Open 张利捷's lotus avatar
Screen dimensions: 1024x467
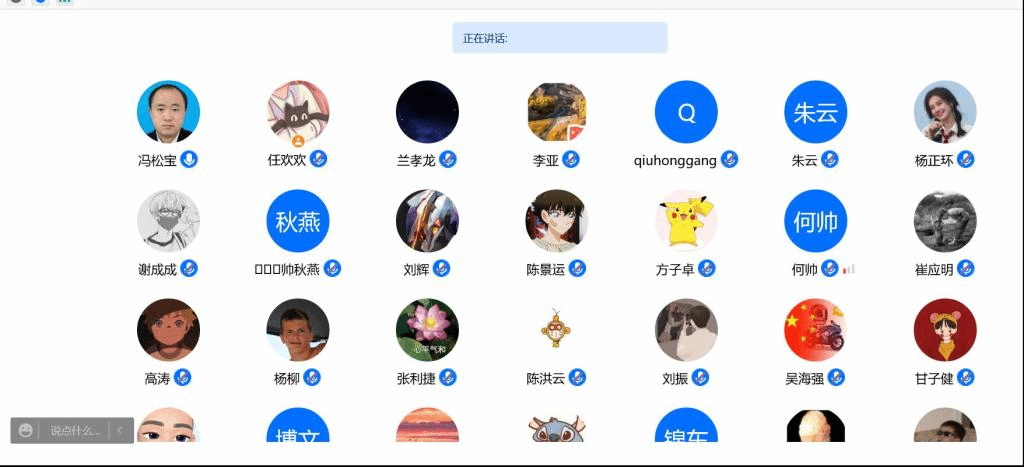(427, 330)
